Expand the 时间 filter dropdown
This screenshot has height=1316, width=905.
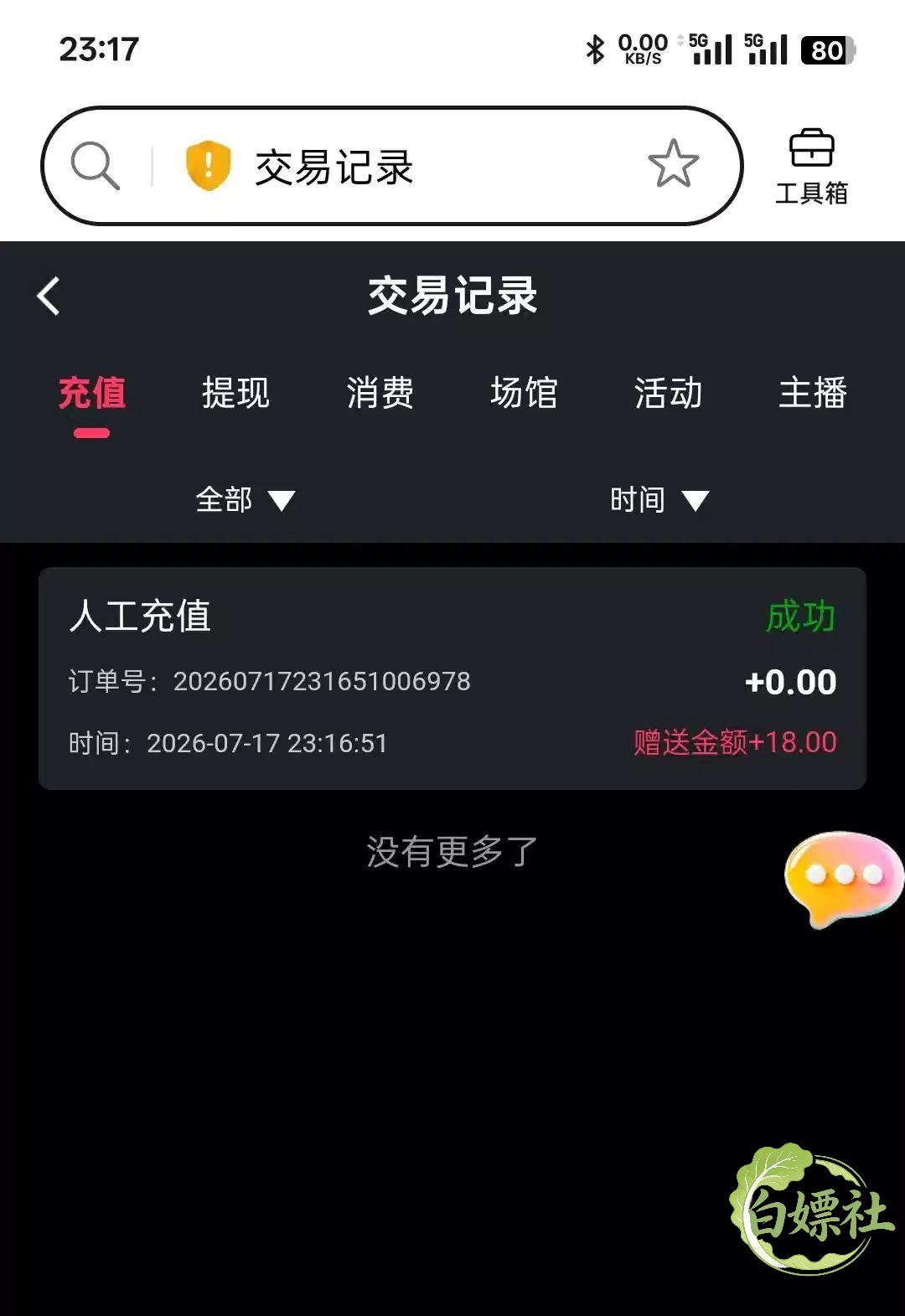pyautogui.click(x=659, y=500)
